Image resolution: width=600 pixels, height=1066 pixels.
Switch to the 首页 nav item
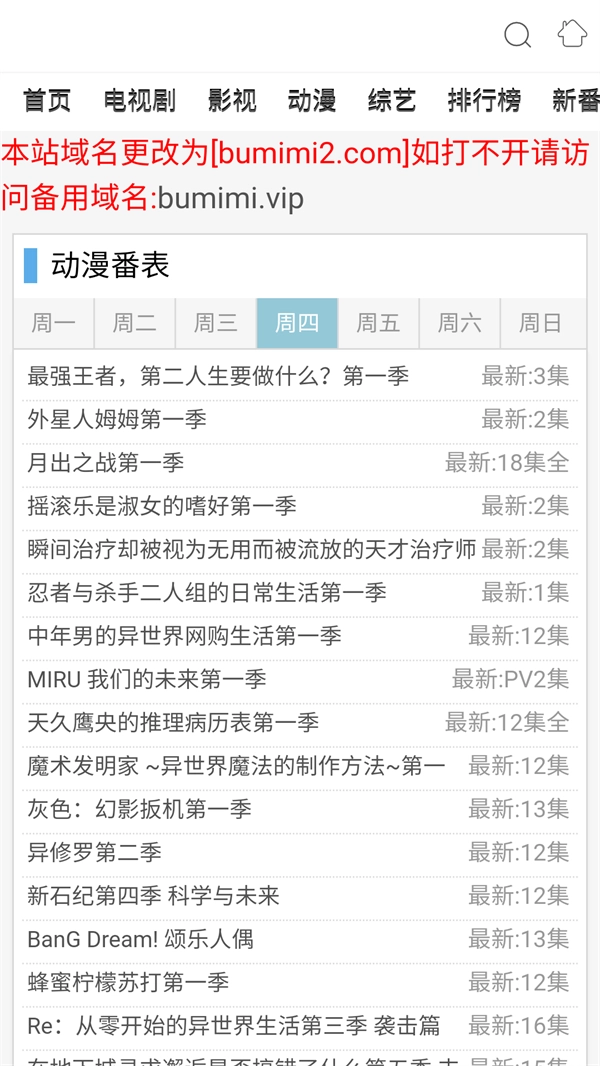(x=47, y=100)
